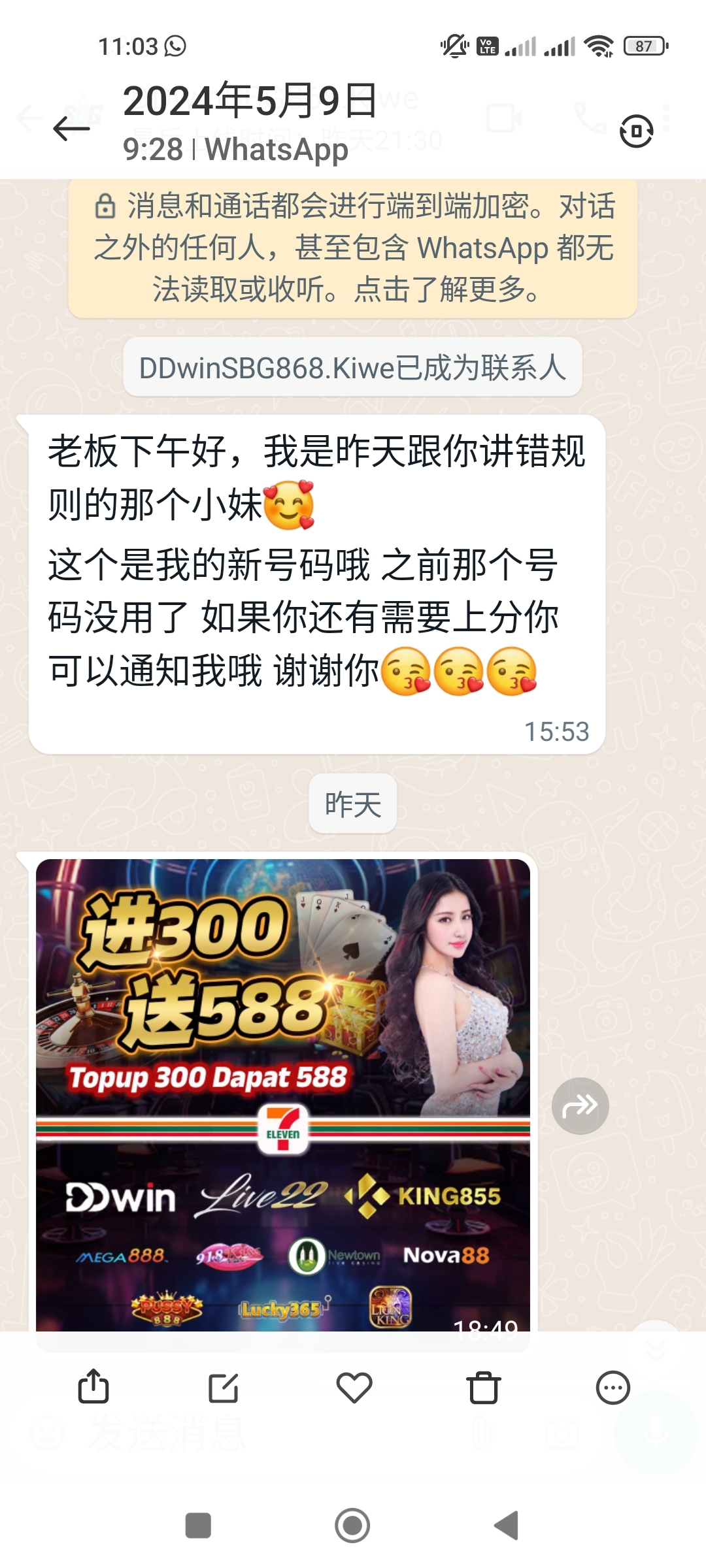Open the more options menu
706x1568 pixels.
coord(613,1388)
